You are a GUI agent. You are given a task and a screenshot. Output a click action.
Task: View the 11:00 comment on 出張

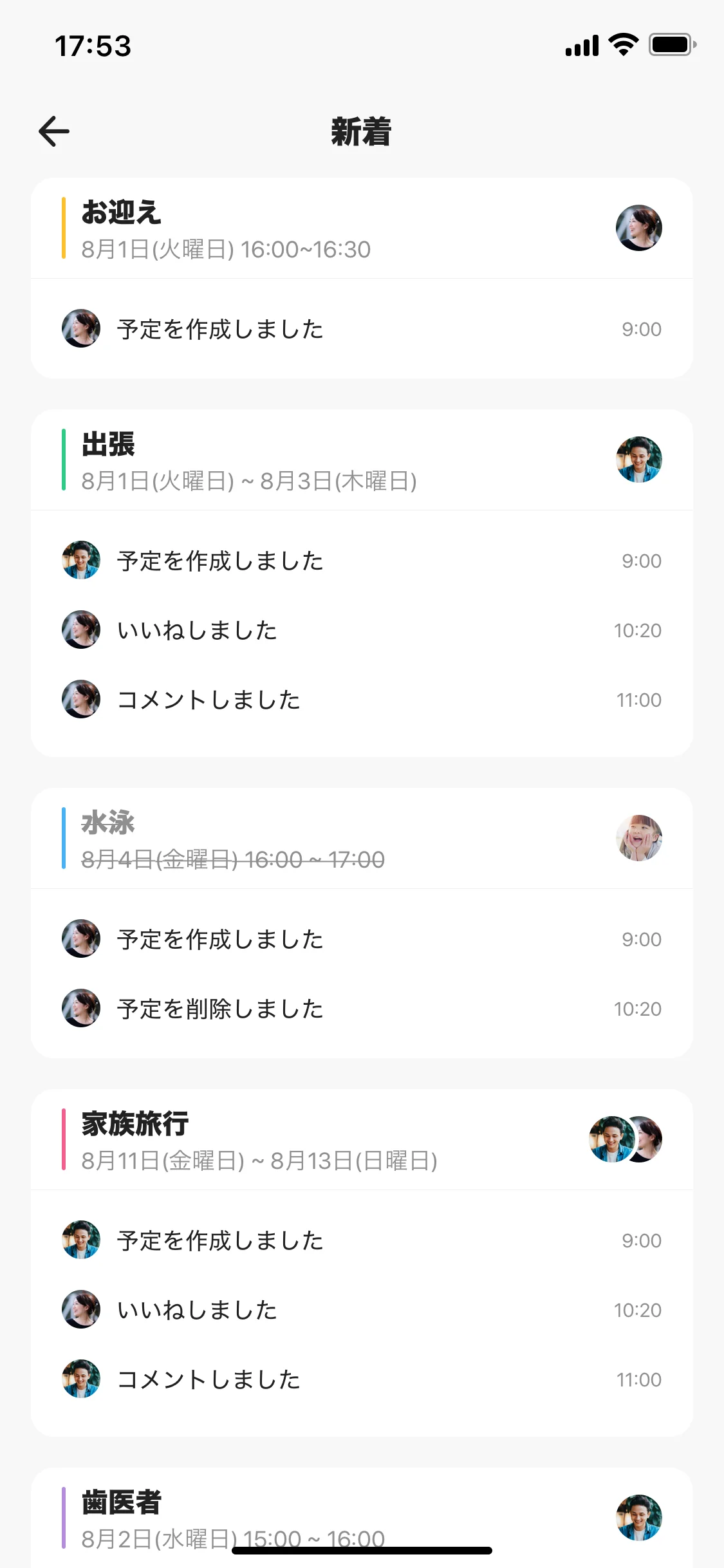[360, 700]
